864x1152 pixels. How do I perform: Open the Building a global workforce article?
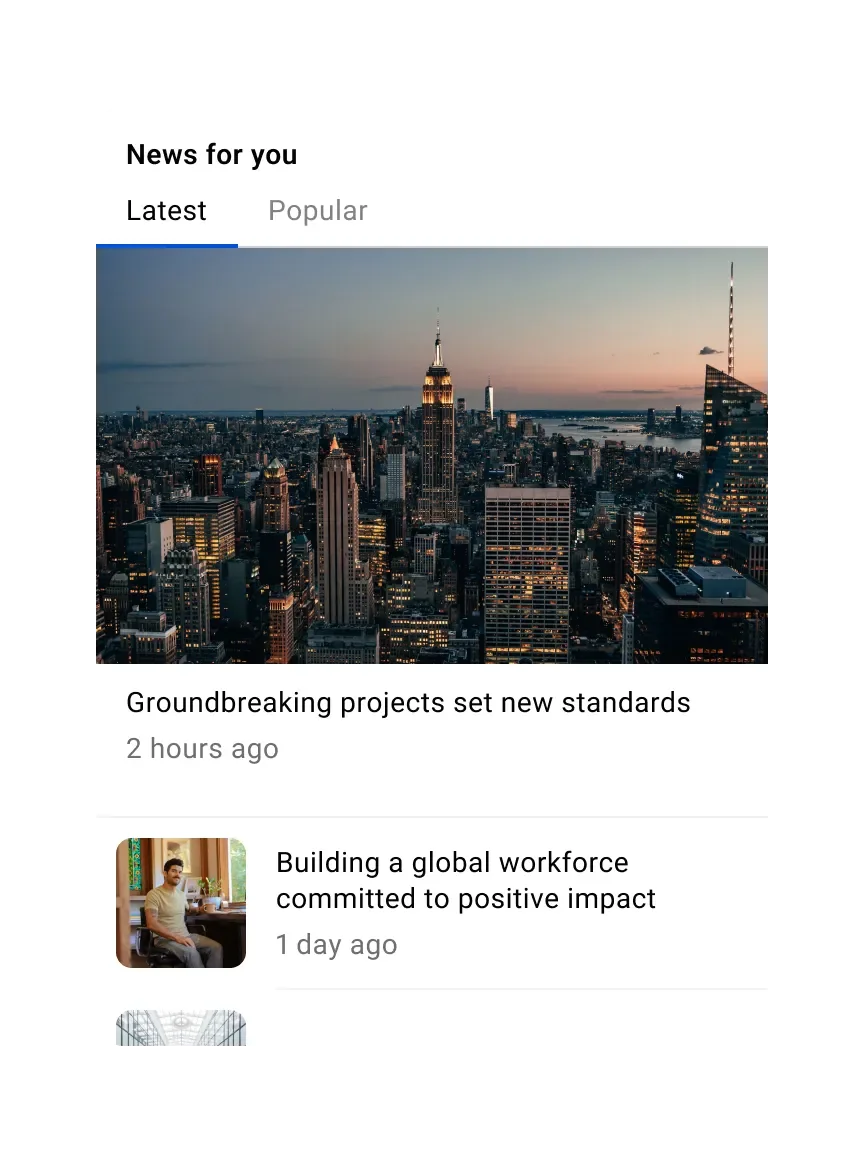point(465,881)
